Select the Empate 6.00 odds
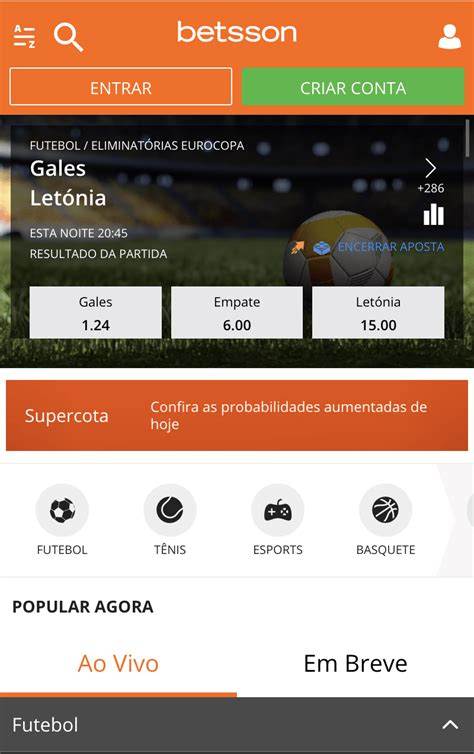The height and width of the screenshot is (754, 474). coord(237,313)
